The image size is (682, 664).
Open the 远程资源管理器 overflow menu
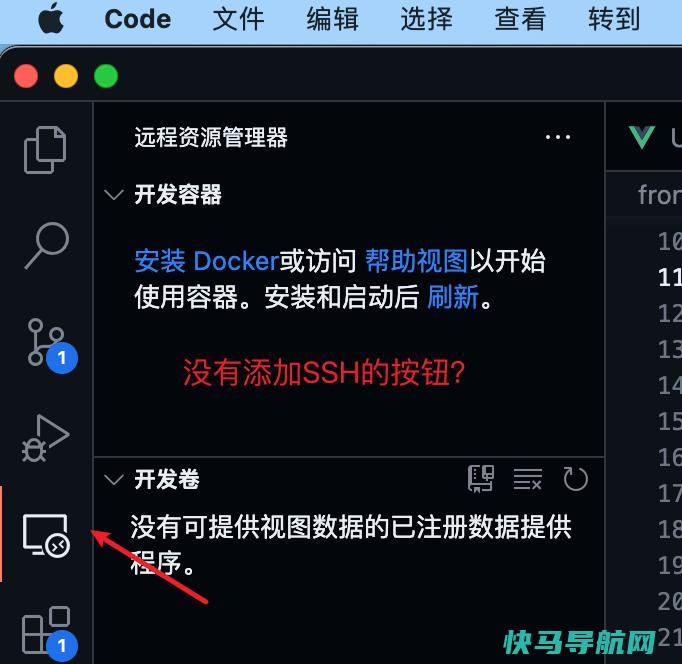point(558,137)
